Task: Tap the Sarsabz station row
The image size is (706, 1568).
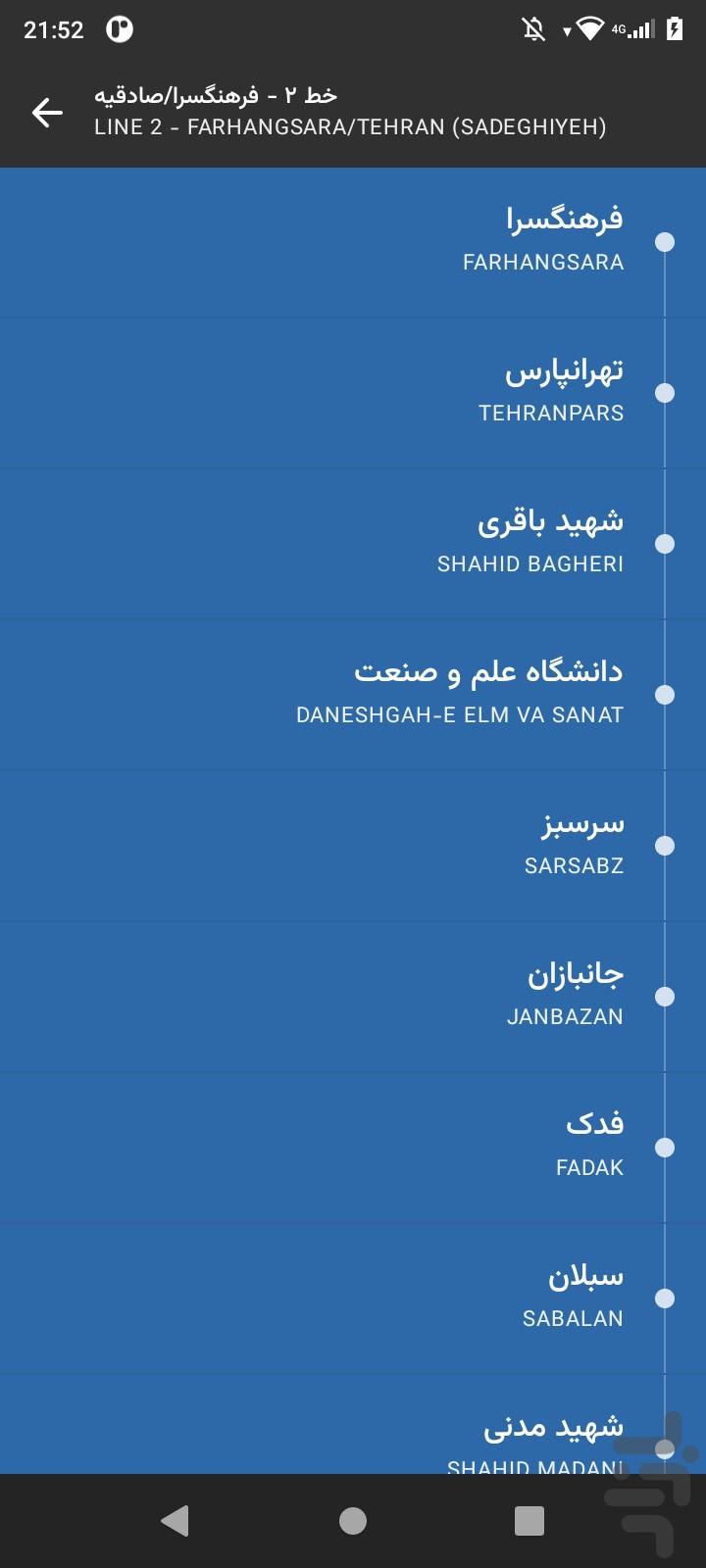Action: click(x=353, y=846)
